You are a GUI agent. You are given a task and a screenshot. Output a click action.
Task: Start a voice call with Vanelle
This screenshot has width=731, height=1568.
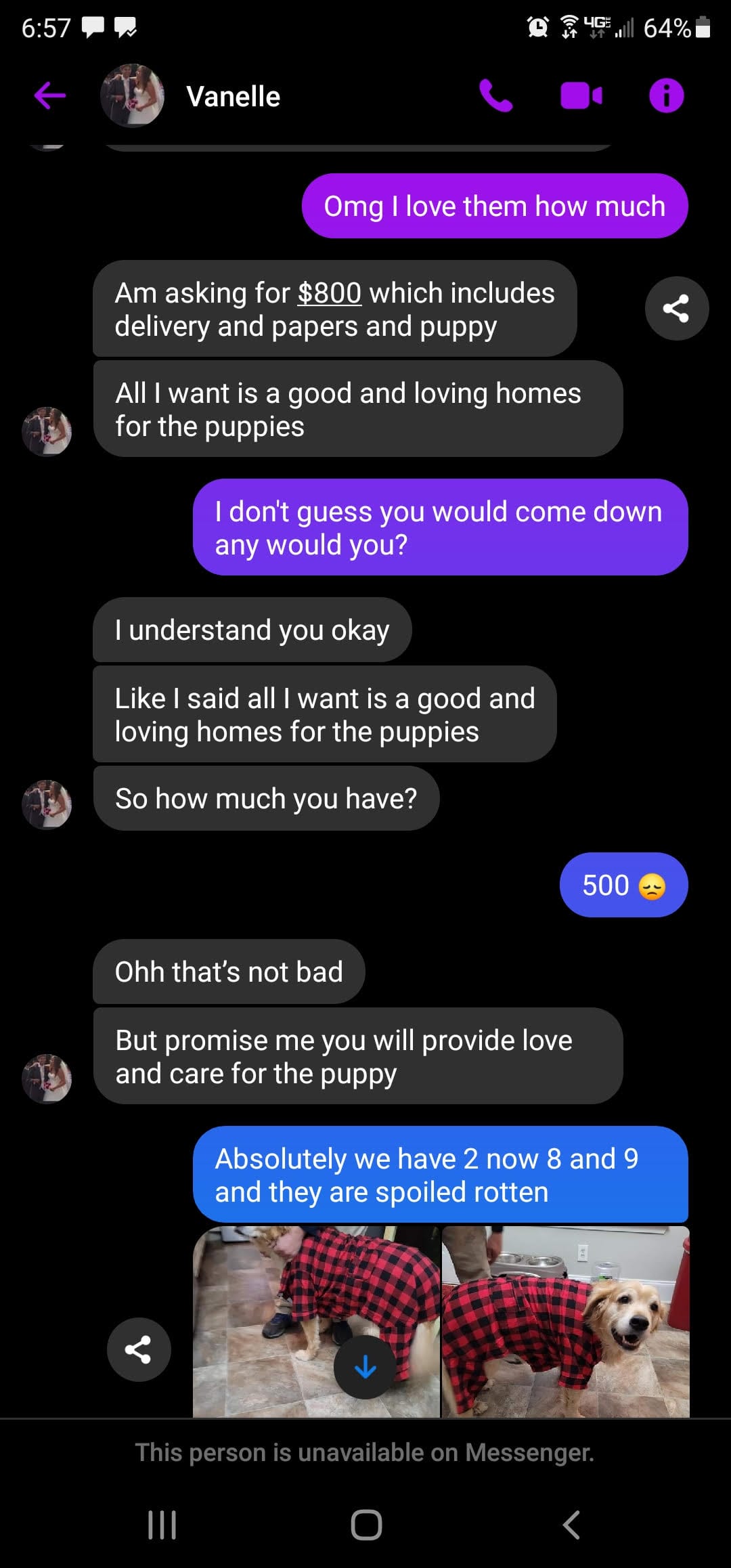[x=496, y=95]
